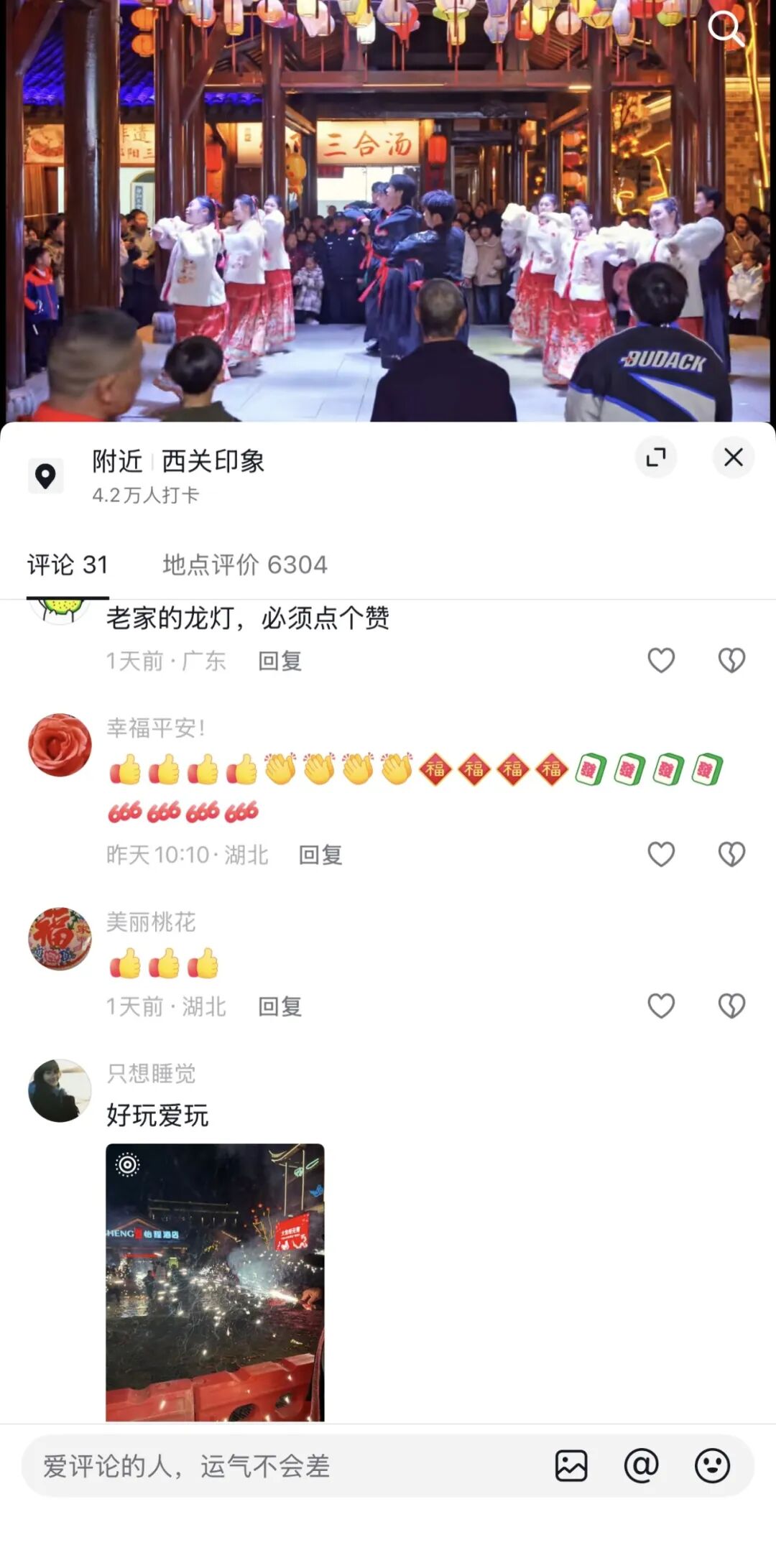Reply to 幸福平安!'s comment
Image resolution: width=776 pixels, height=1568 pixels.
click(320, 855)
